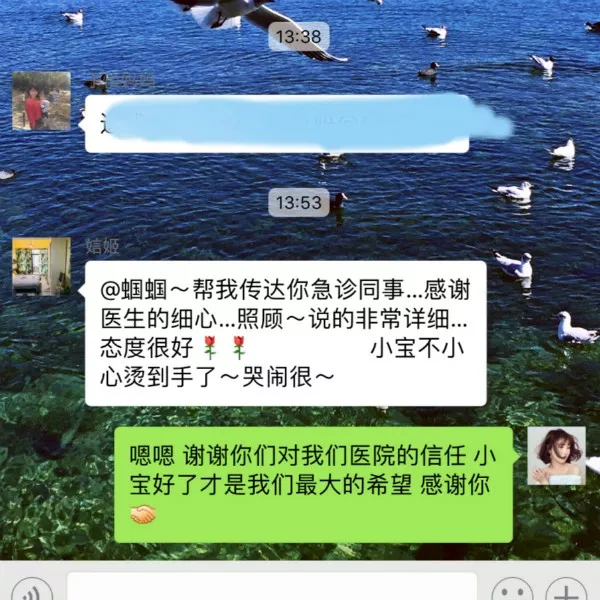Open 嬉姬's profile avatar

pos(41,266)
